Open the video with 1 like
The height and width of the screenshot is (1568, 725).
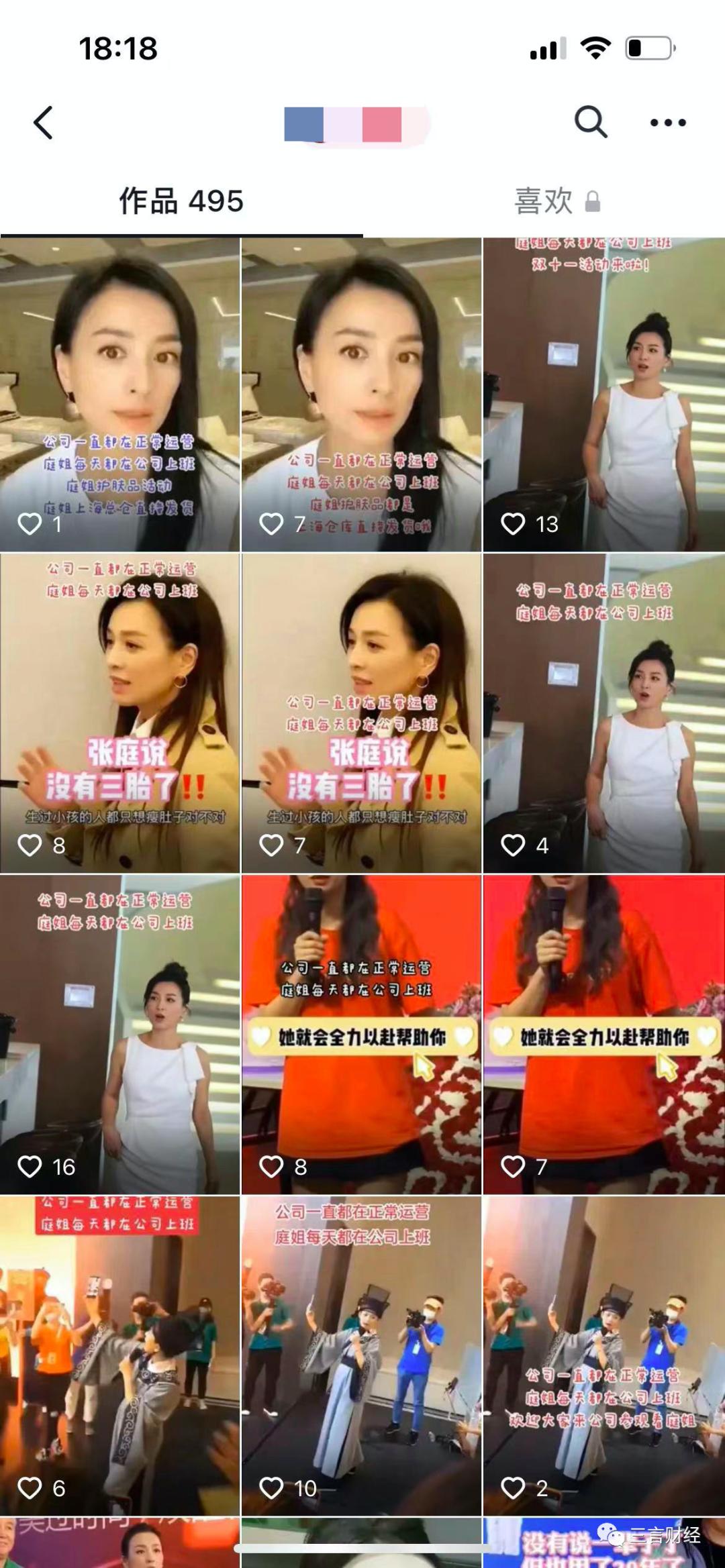119,395
